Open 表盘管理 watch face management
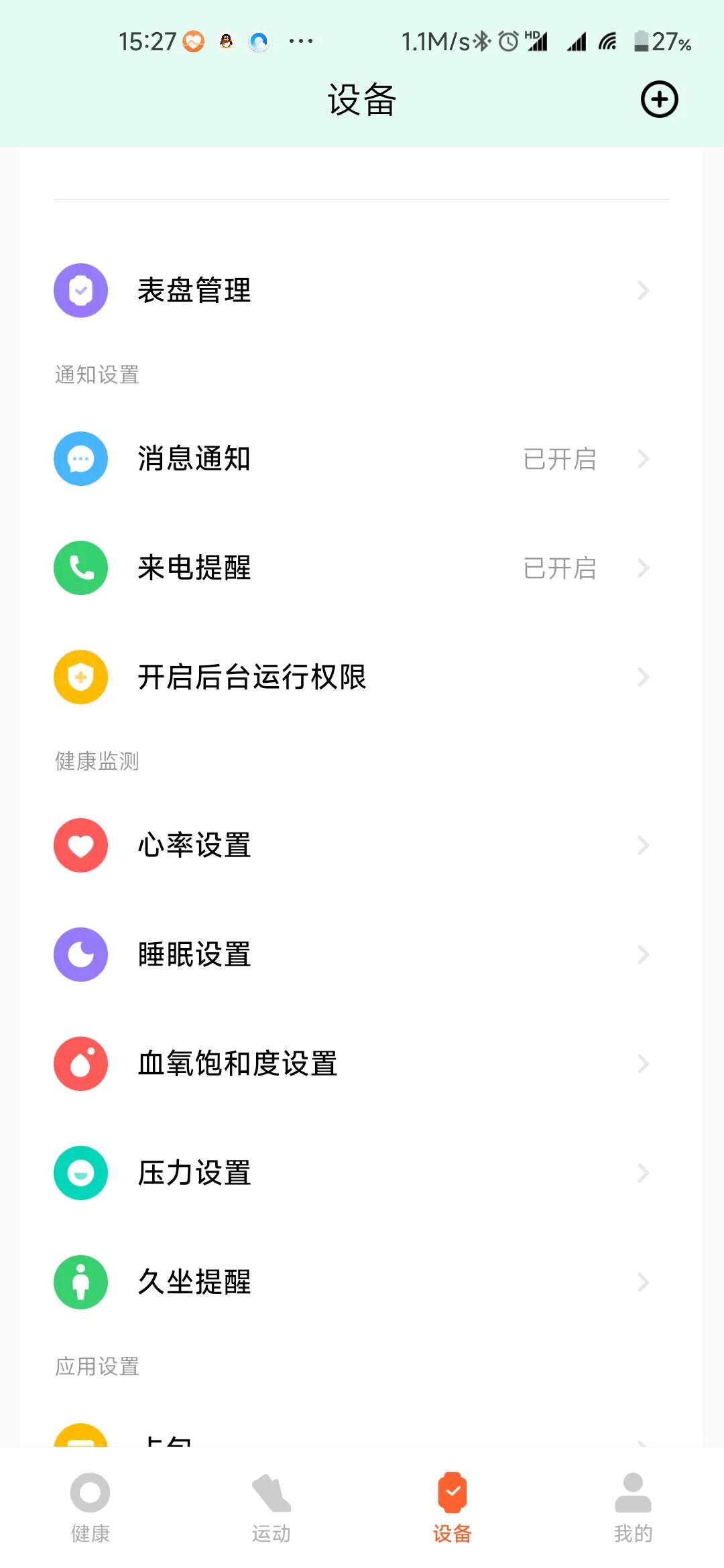This screenshot has width=724, height=1568. click(193, 290)
